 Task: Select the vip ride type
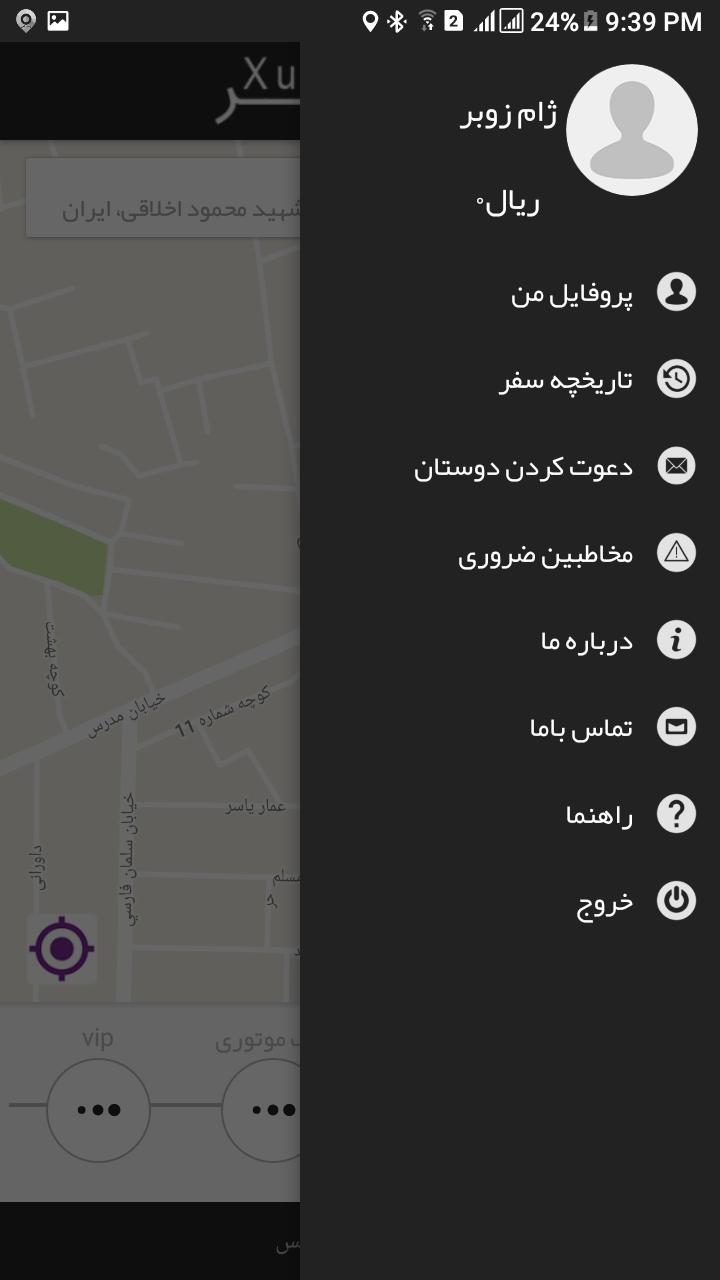(x=98, y=1109)
